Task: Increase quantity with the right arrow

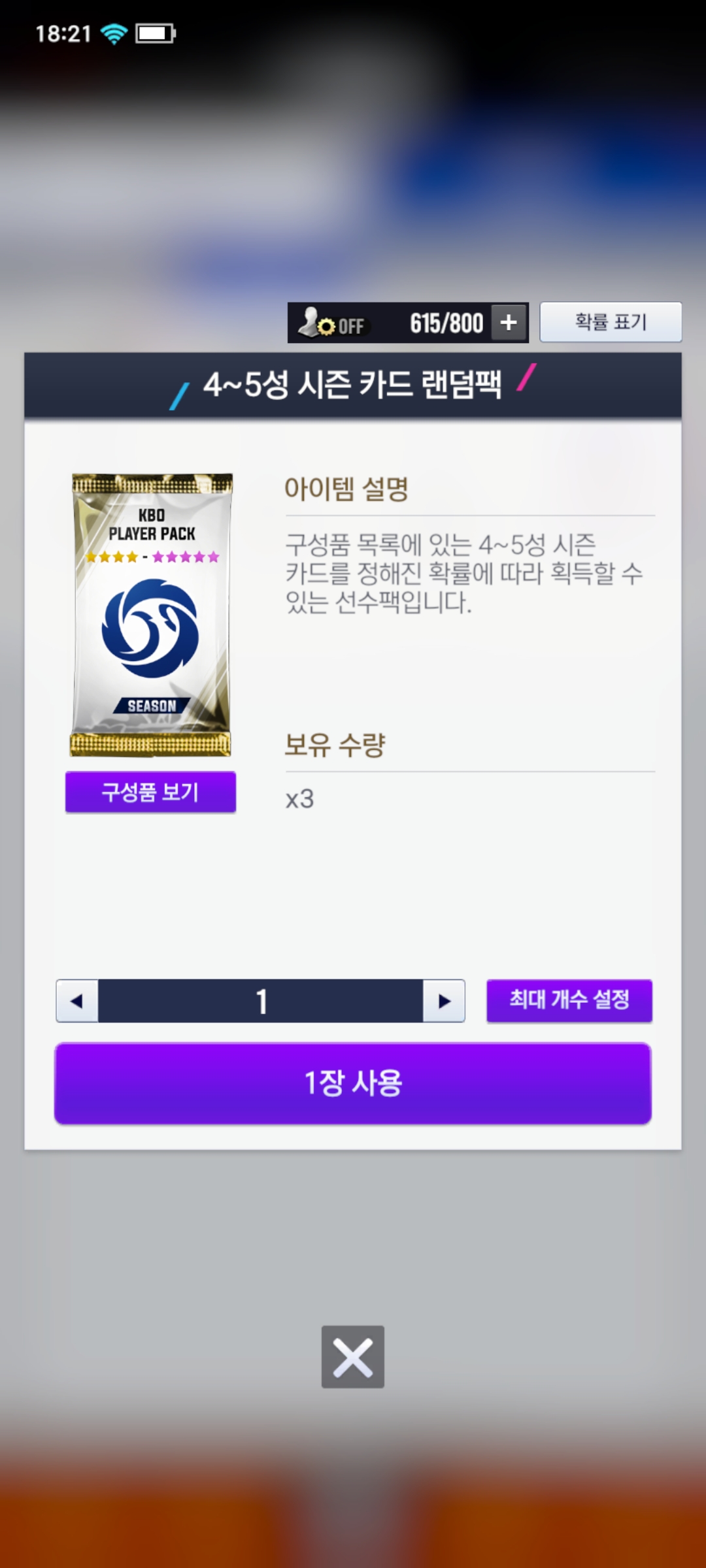Action: coord(444,1001)
